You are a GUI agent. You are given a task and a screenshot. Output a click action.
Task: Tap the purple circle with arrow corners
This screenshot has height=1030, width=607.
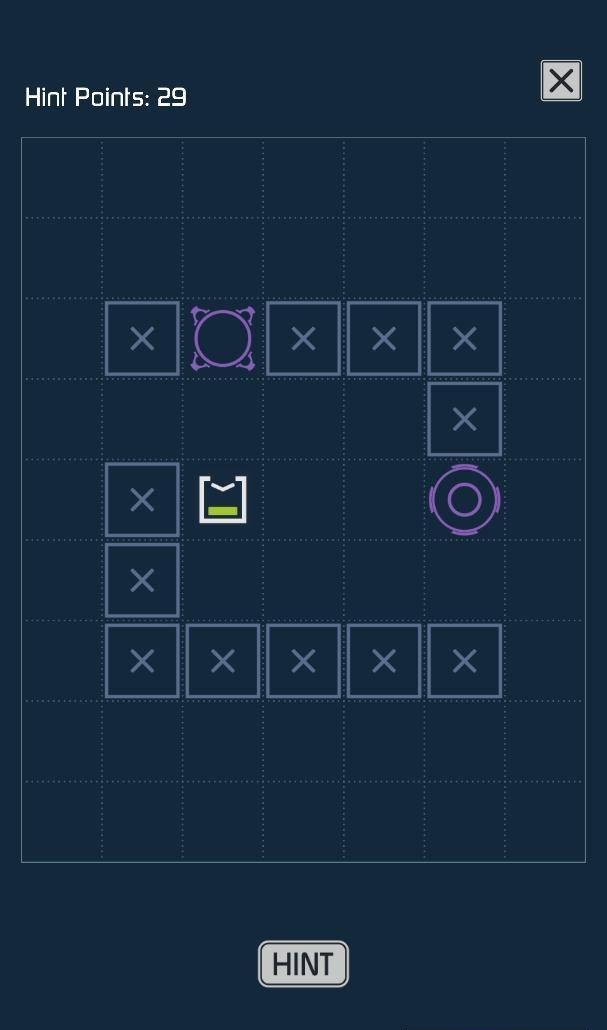pos(223,339)
